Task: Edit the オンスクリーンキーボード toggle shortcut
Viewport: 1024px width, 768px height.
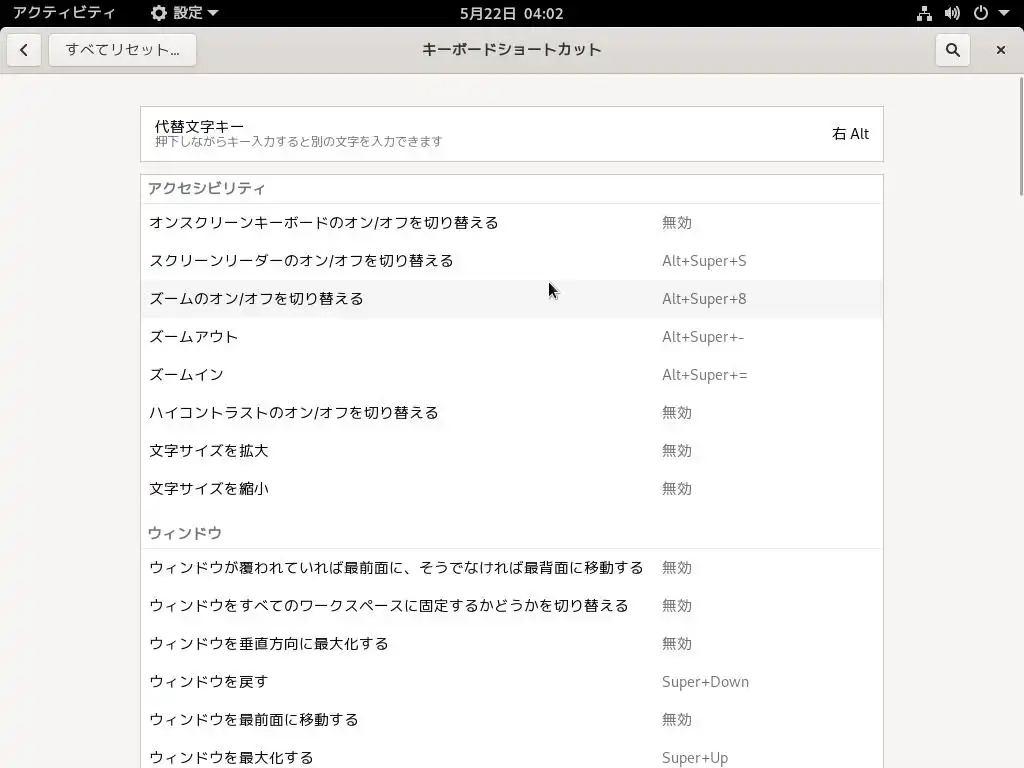Action: [x=511, y=223]
